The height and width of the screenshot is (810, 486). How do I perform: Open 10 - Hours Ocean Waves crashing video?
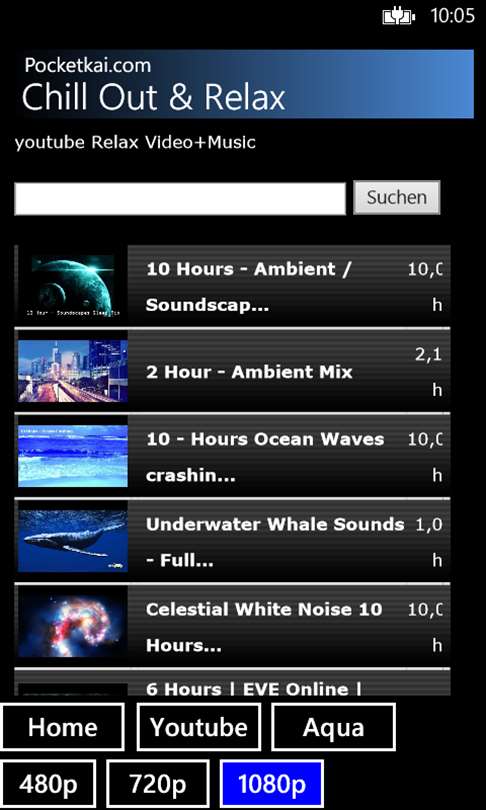pyautogui.click(x=232, y=457)
